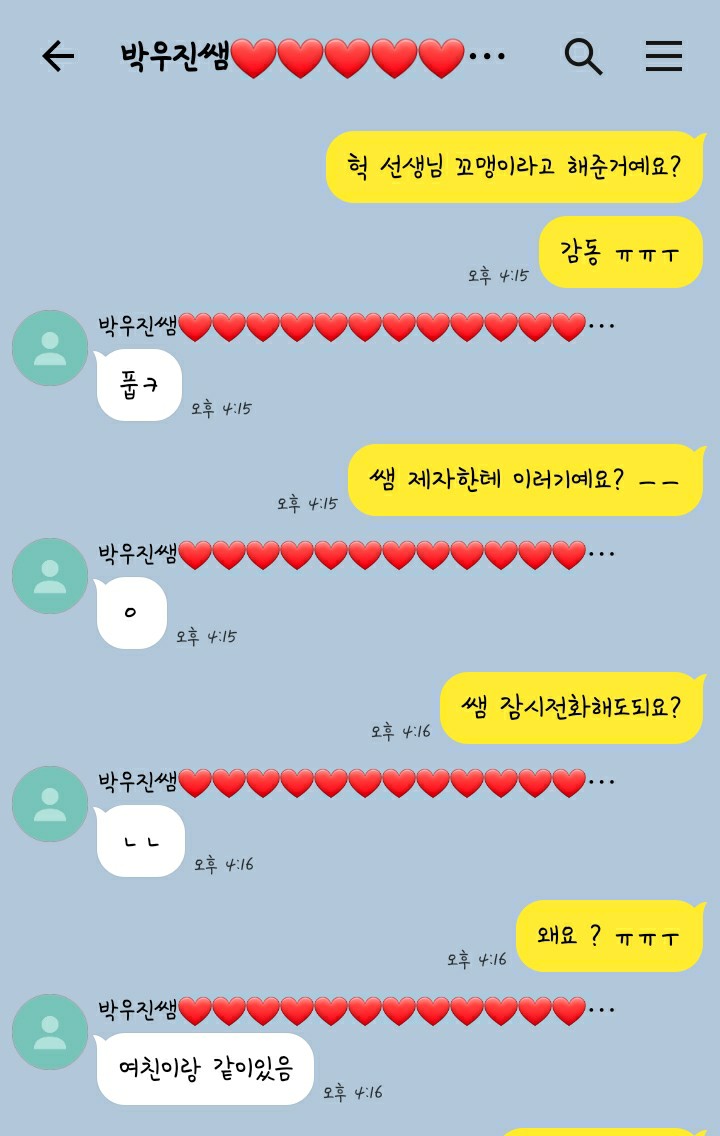Search within this conversation
The height and width of the screenshot is (1136, 720).
tap(583, 57)
